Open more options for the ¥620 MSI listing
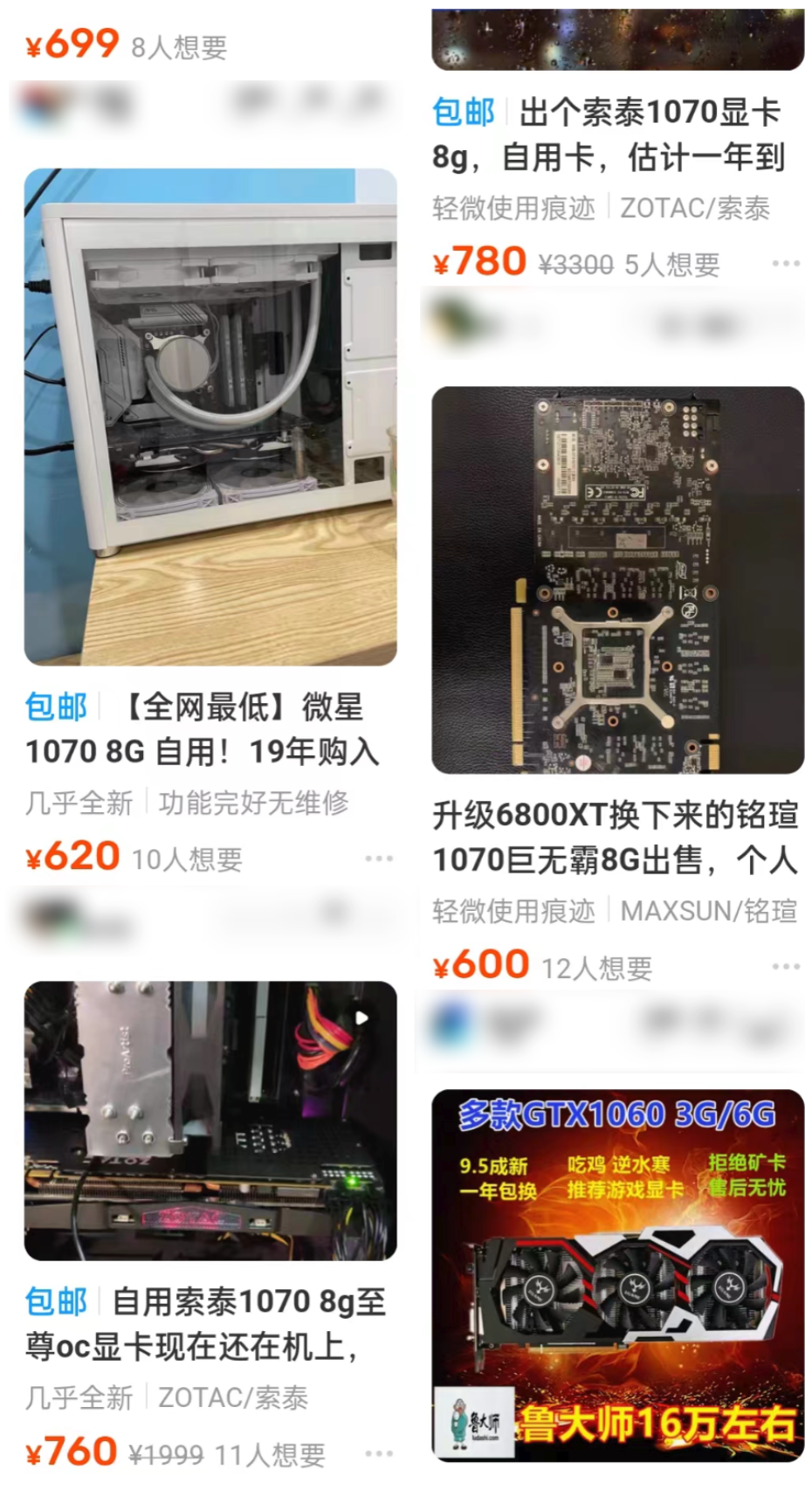Viewport: 812px width, 1490px height. pos(378,859)
